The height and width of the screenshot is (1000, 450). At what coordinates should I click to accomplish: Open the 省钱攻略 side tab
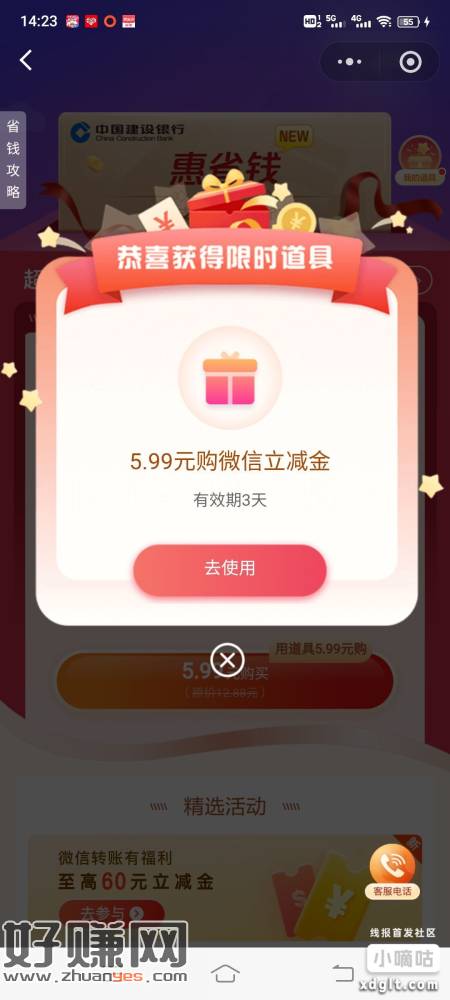(x=13, y=159)
